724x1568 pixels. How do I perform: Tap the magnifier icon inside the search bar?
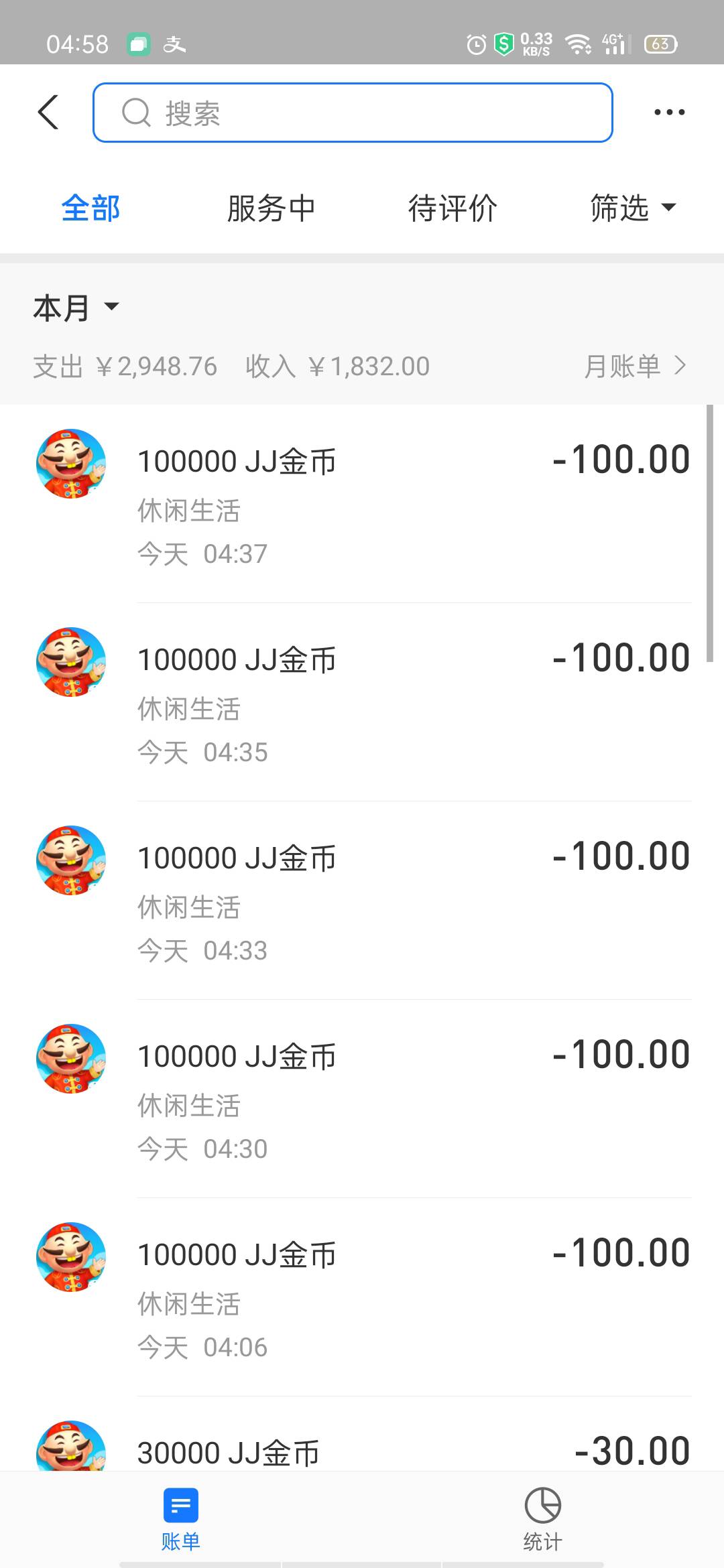click(136, 113)
